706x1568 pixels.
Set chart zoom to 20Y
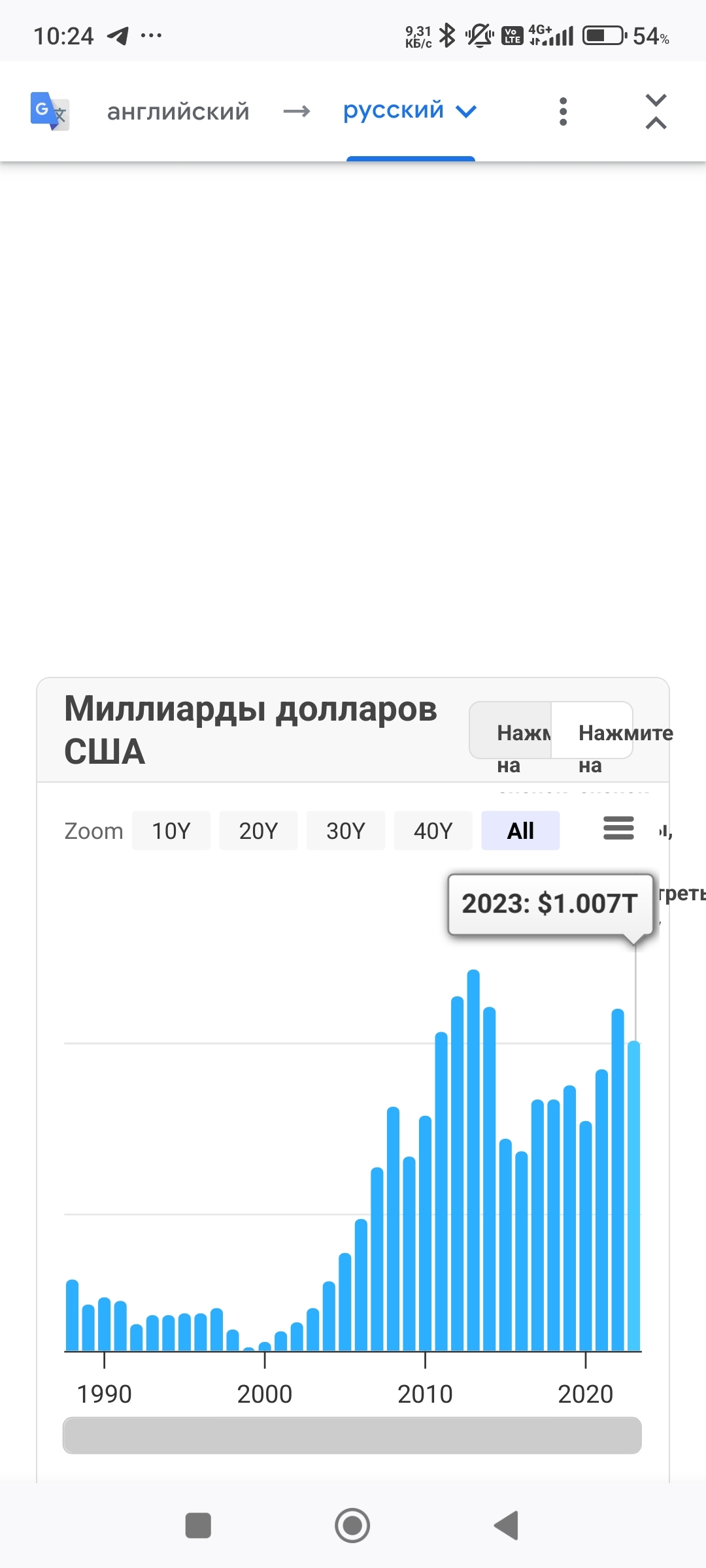coord(258,831)
